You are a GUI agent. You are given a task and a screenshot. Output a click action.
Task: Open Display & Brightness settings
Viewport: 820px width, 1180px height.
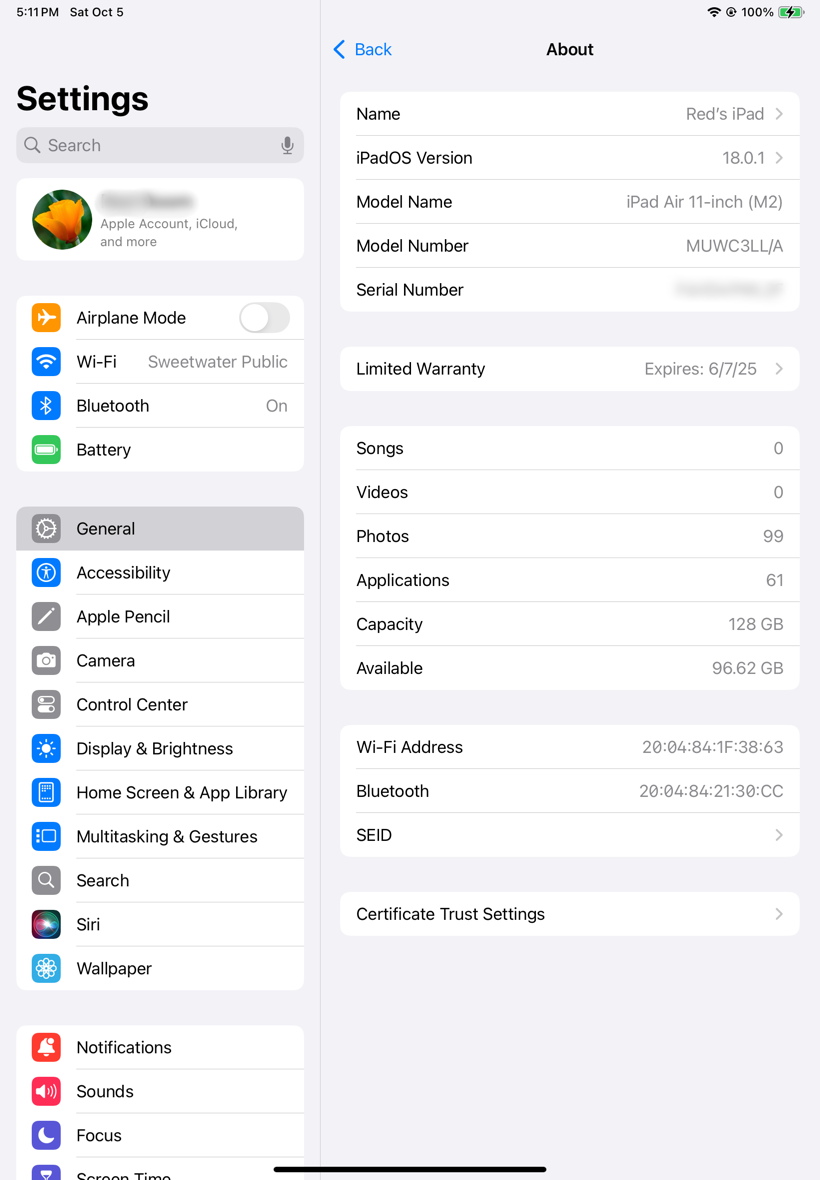point(160,749)
